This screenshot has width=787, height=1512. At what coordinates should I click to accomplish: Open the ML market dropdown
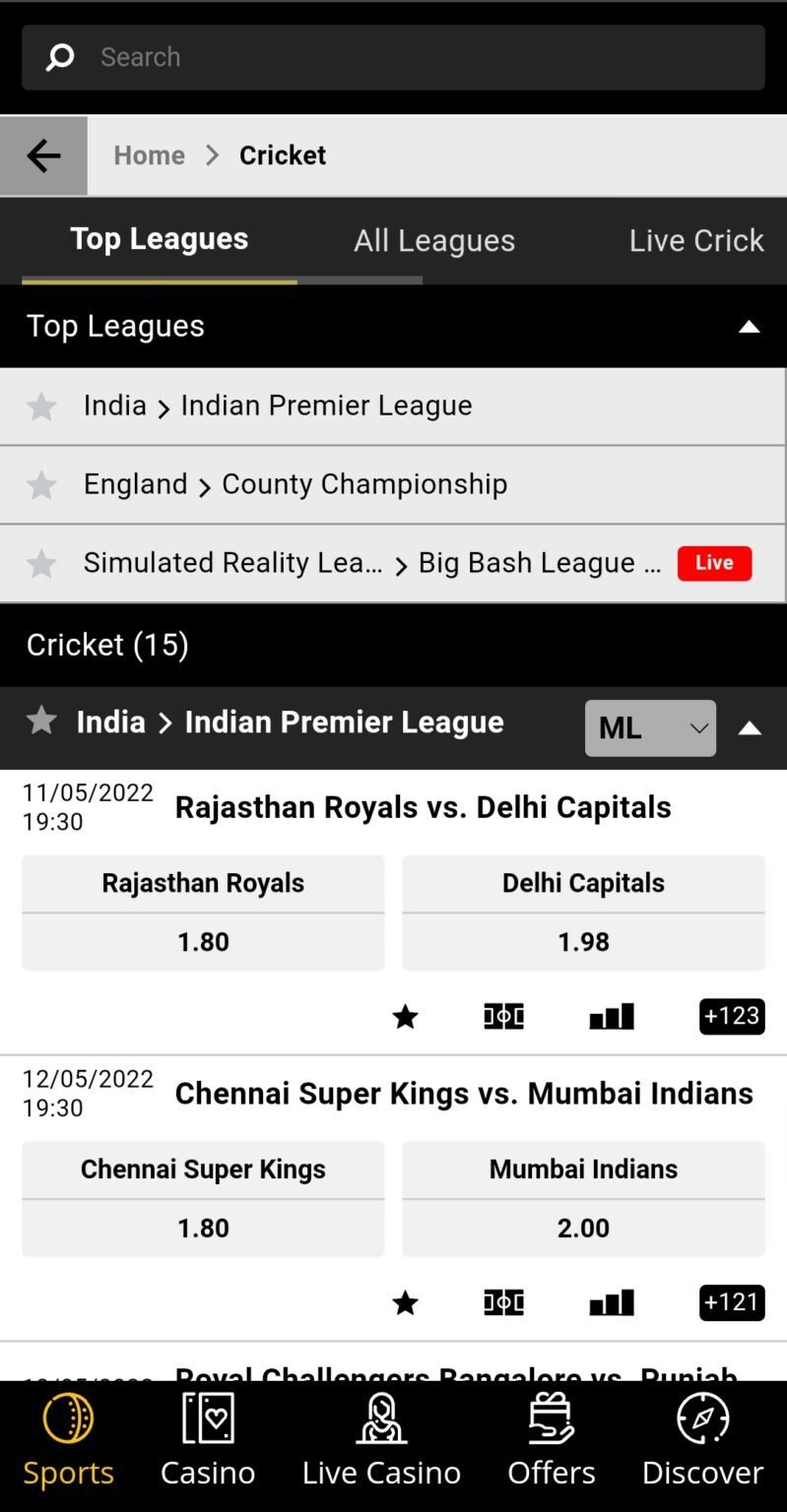pos(650,728)
